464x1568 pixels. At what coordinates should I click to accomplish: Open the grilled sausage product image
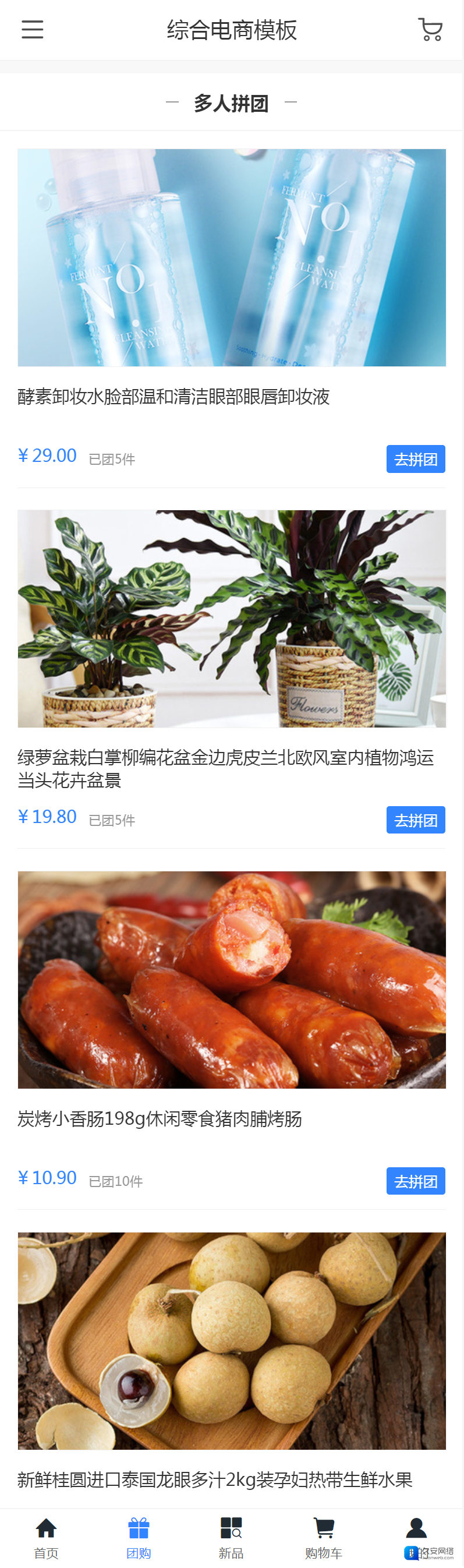point(231,979)
